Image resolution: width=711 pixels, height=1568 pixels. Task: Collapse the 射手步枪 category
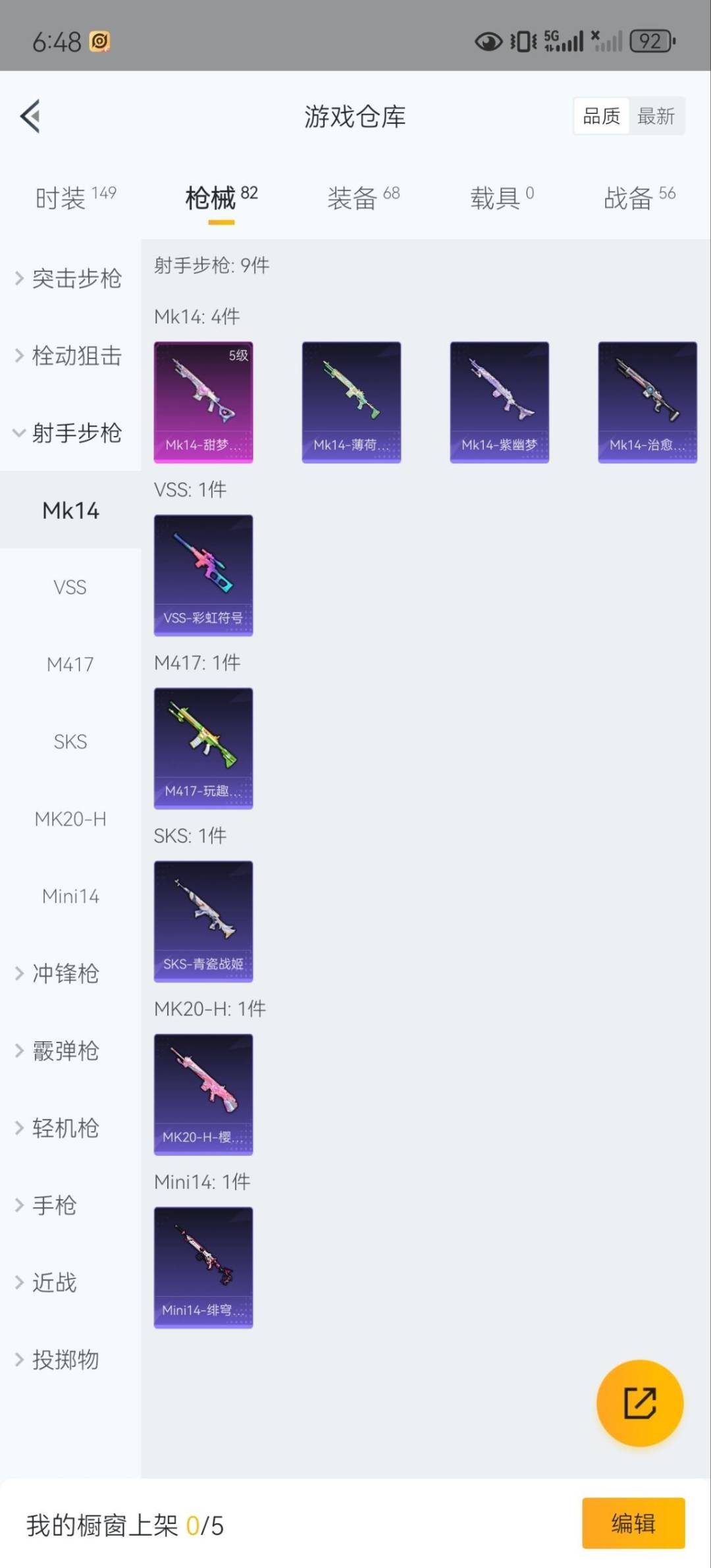(x=69, y=433)
